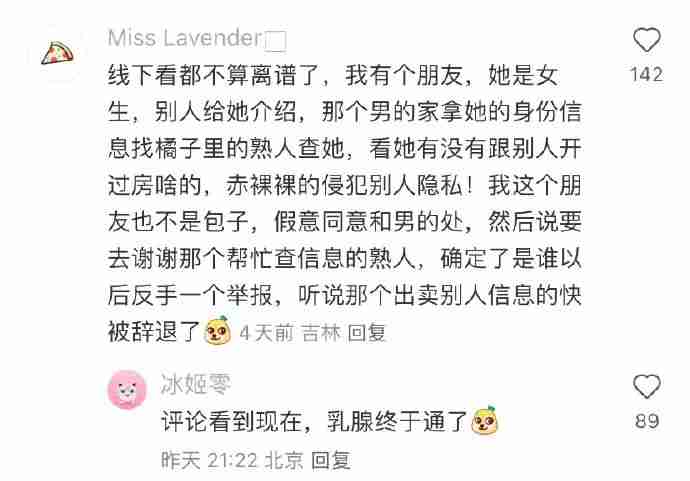
Task: Like Miss Lavender's comment
Action: (648, 40)
